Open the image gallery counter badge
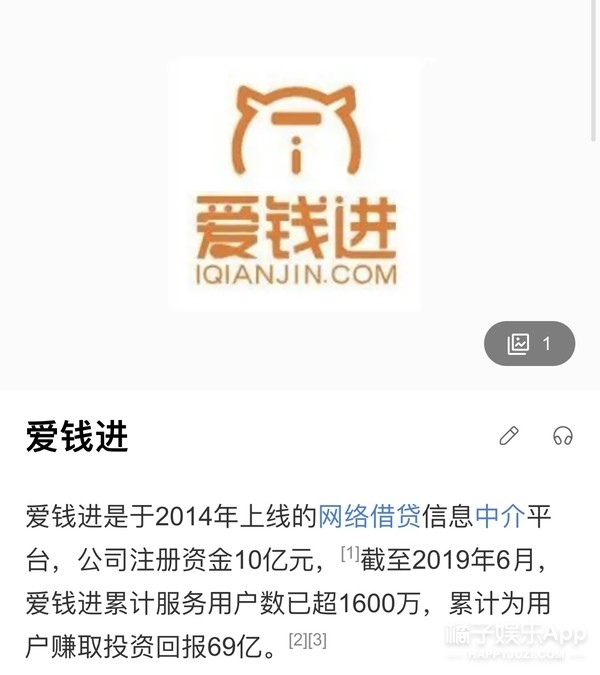Screen dimensions: 600x675 coord(529,344)
